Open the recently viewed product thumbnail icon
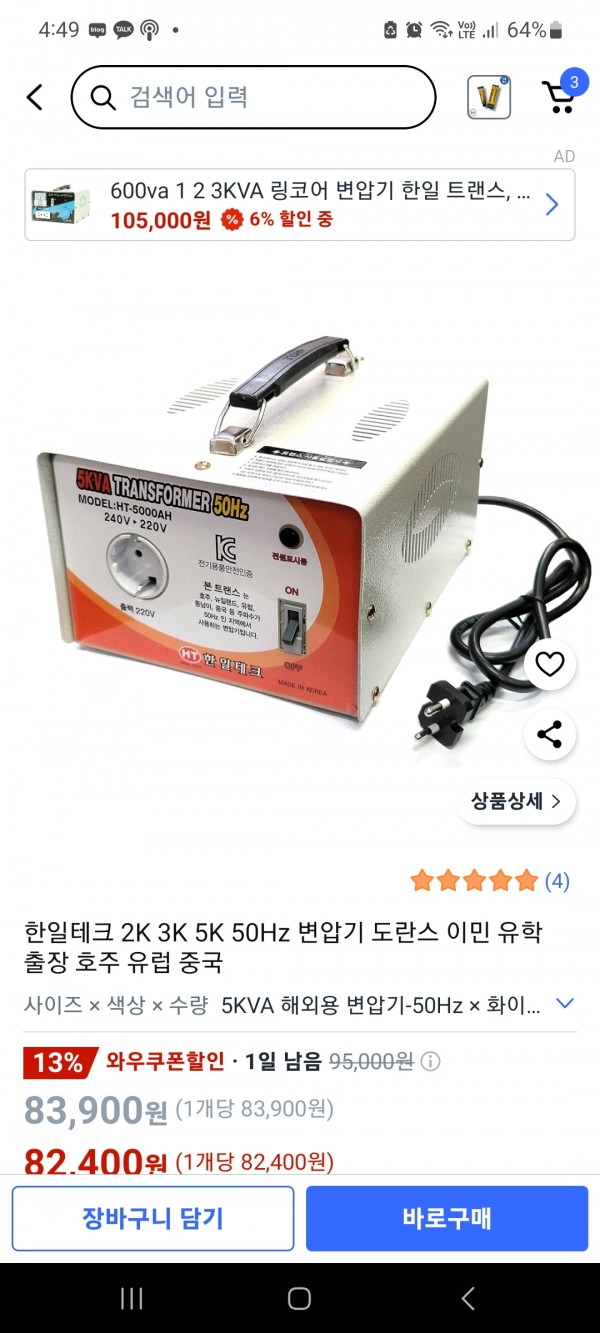This screenshot has width=600, height=1333. [489, 97]
